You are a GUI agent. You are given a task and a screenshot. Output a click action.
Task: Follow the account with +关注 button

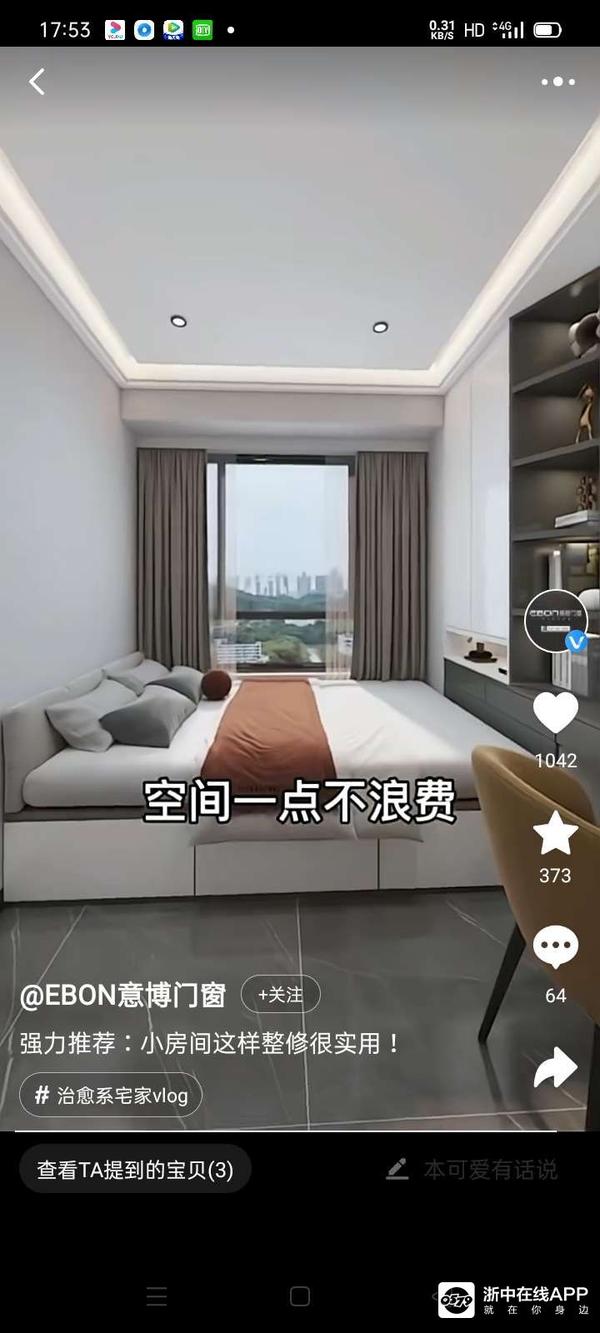281,994
